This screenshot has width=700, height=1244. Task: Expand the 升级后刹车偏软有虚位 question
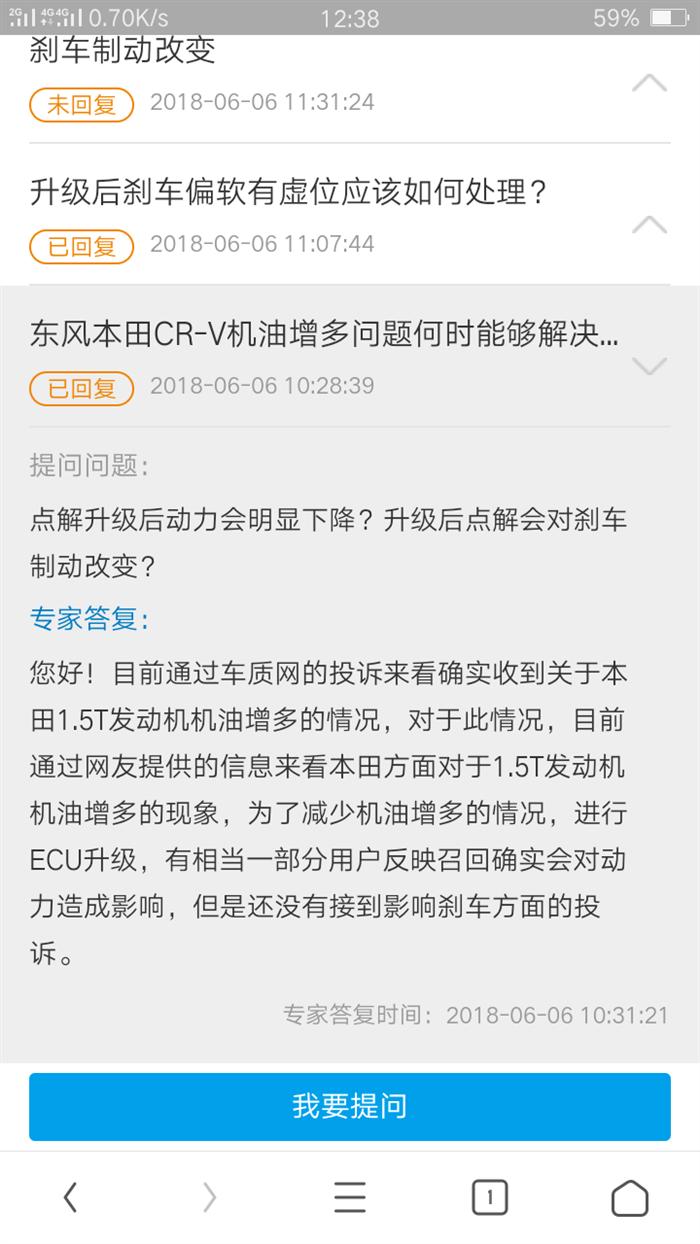click(x=649, y=224)
